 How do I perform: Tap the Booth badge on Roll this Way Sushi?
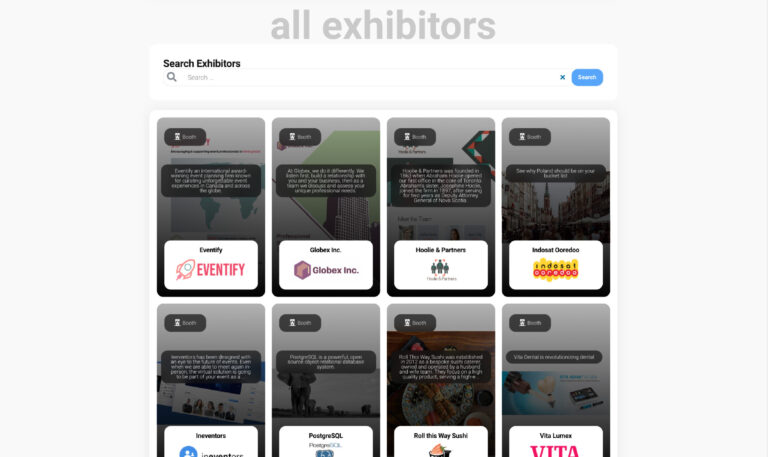415,322
